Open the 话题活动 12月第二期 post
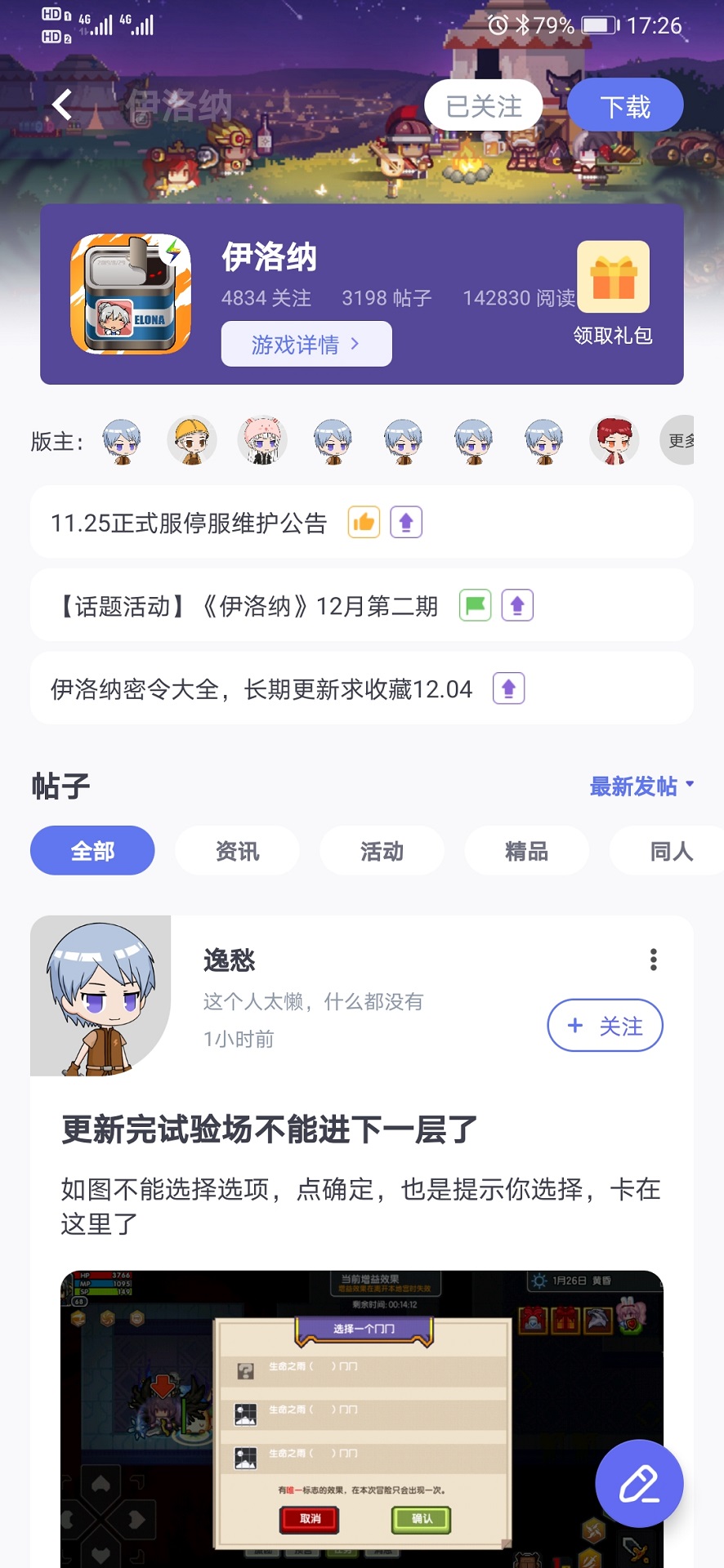Viewport: 724px width, 1568px height. click(x=248, y=606)
